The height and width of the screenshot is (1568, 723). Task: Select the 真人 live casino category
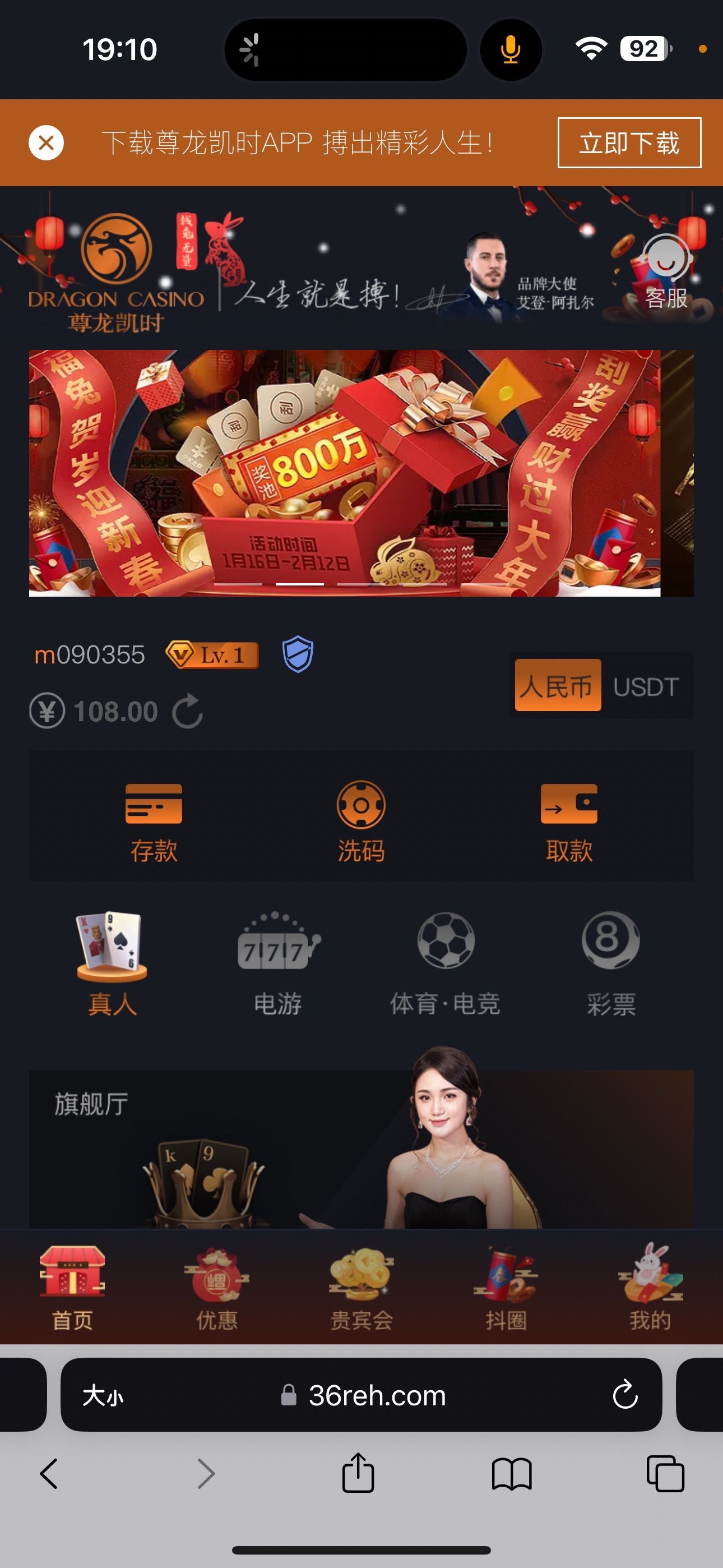pos(112,963)
